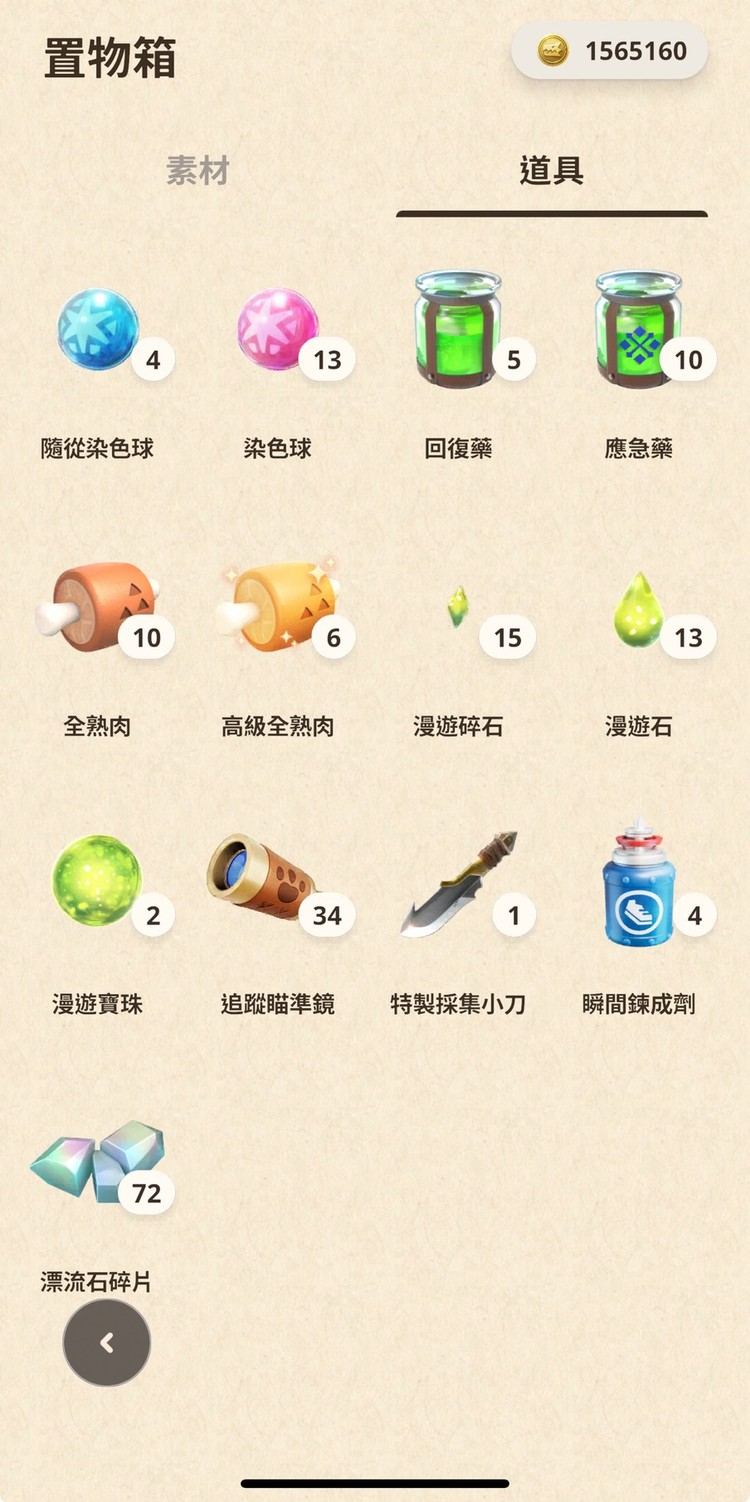Viewport: 750px width, 1502px height.
Task: Open the 漂流石碎片 item
Action: click(98, 1162)
